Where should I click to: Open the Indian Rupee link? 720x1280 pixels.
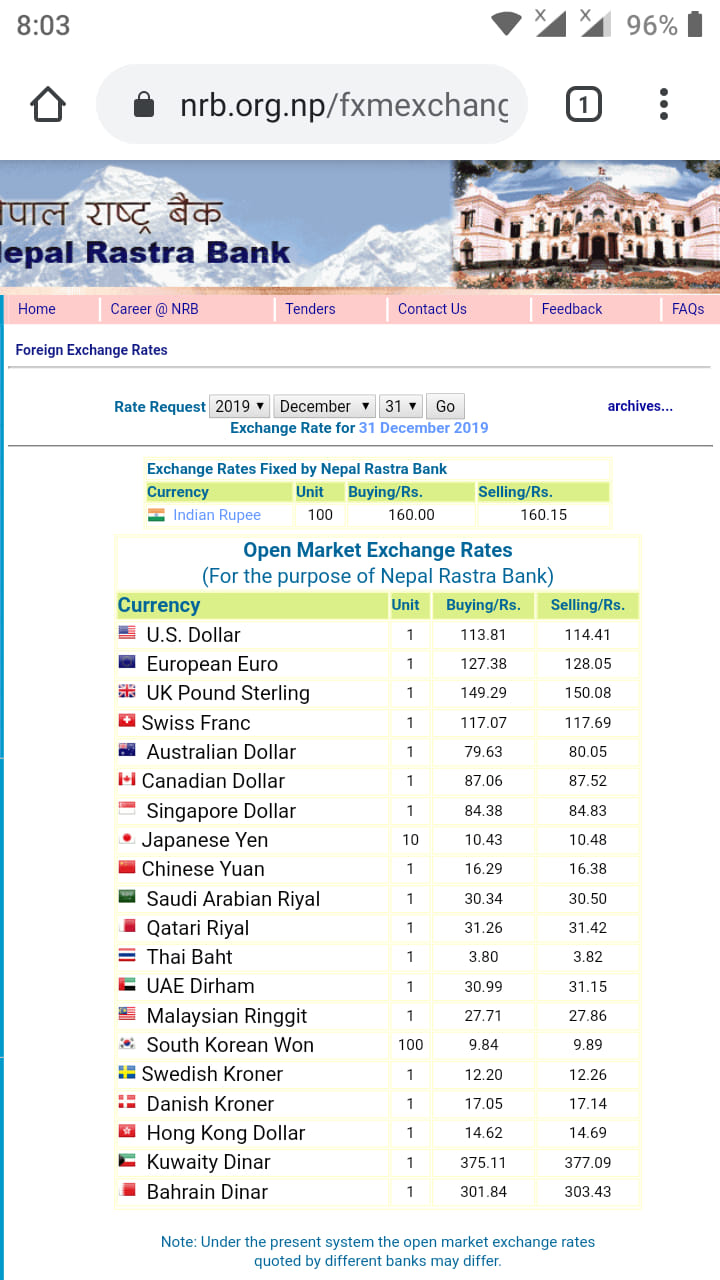coord(217,515)
